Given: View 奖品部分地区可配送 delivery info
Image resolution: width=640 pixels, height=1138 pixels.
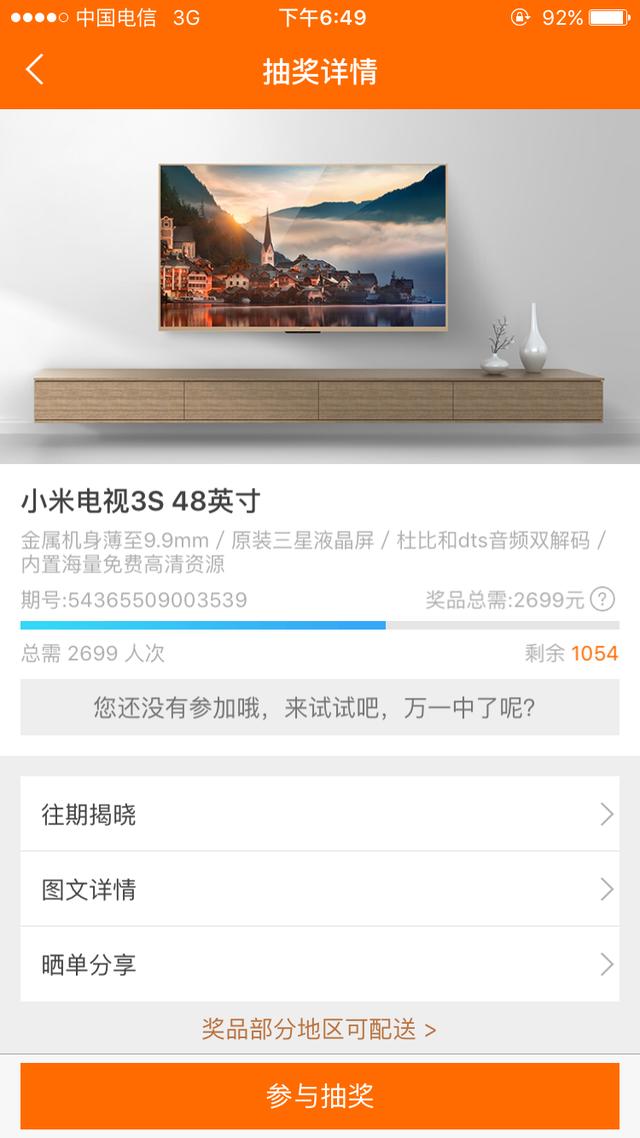Looking at the screenshot, I should [x=319, y=1029].
